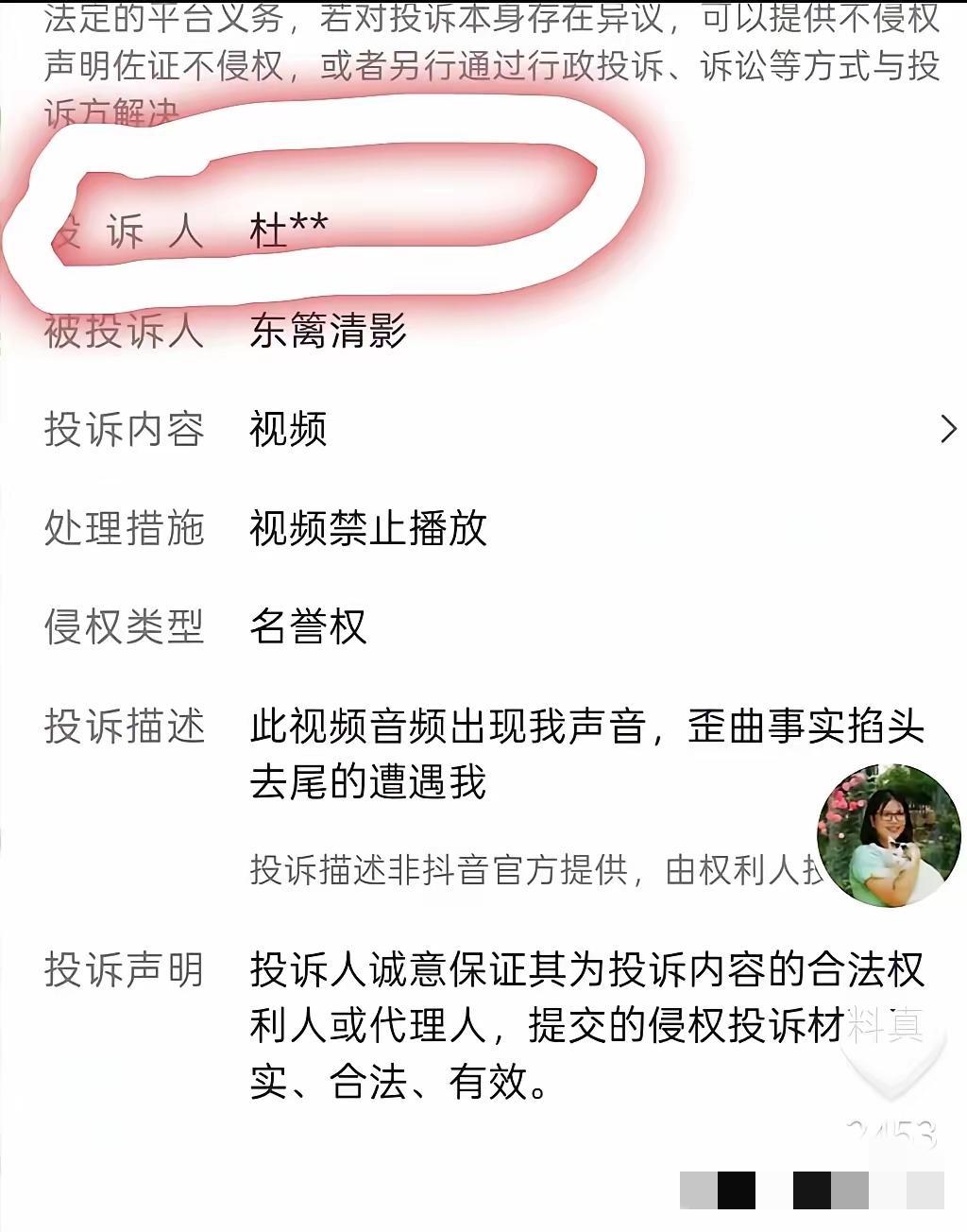The height and width of the screenshot is (1232, 967).
Task: Select the 投诉描述 section label
Action: [x=124, y=723]
